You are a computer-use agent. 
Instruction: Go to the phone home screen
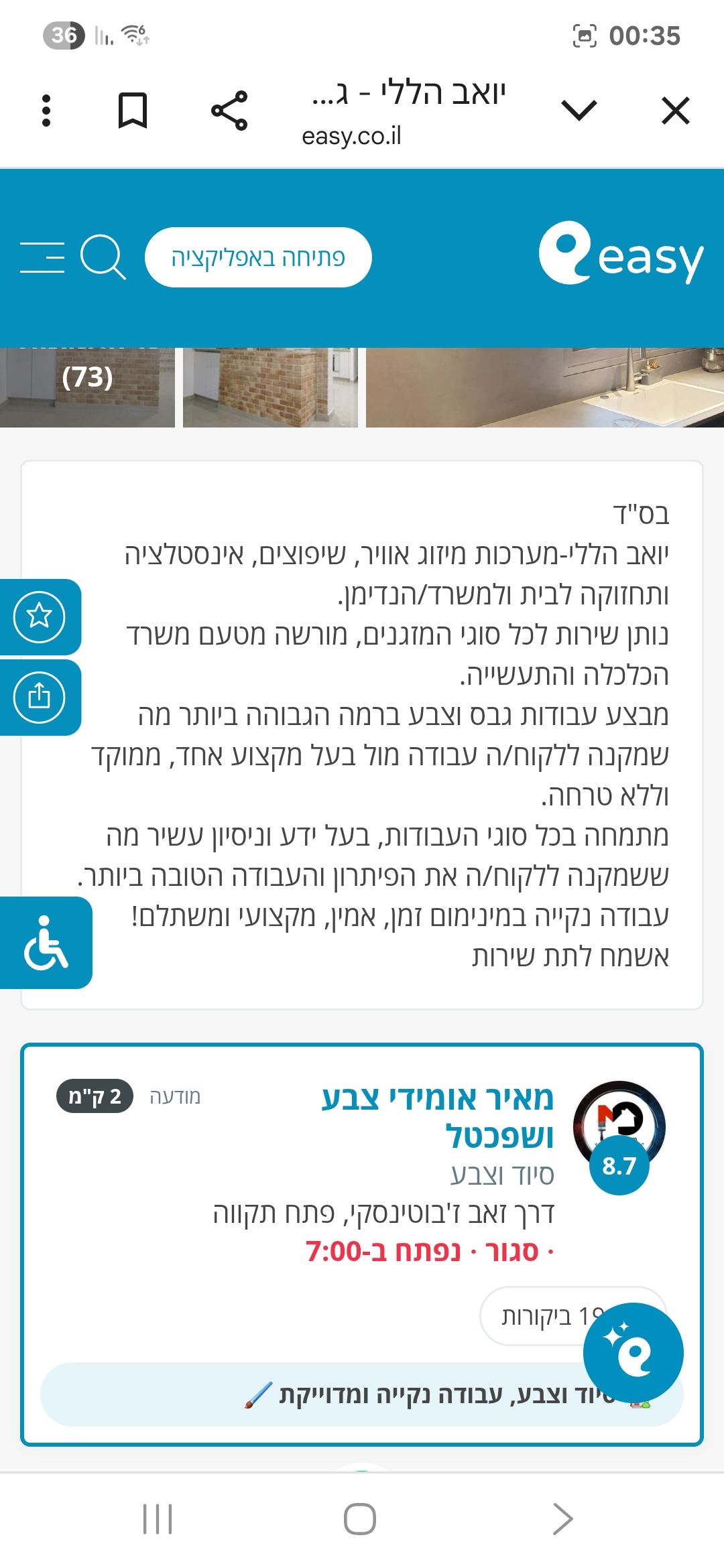point(360,1518)
